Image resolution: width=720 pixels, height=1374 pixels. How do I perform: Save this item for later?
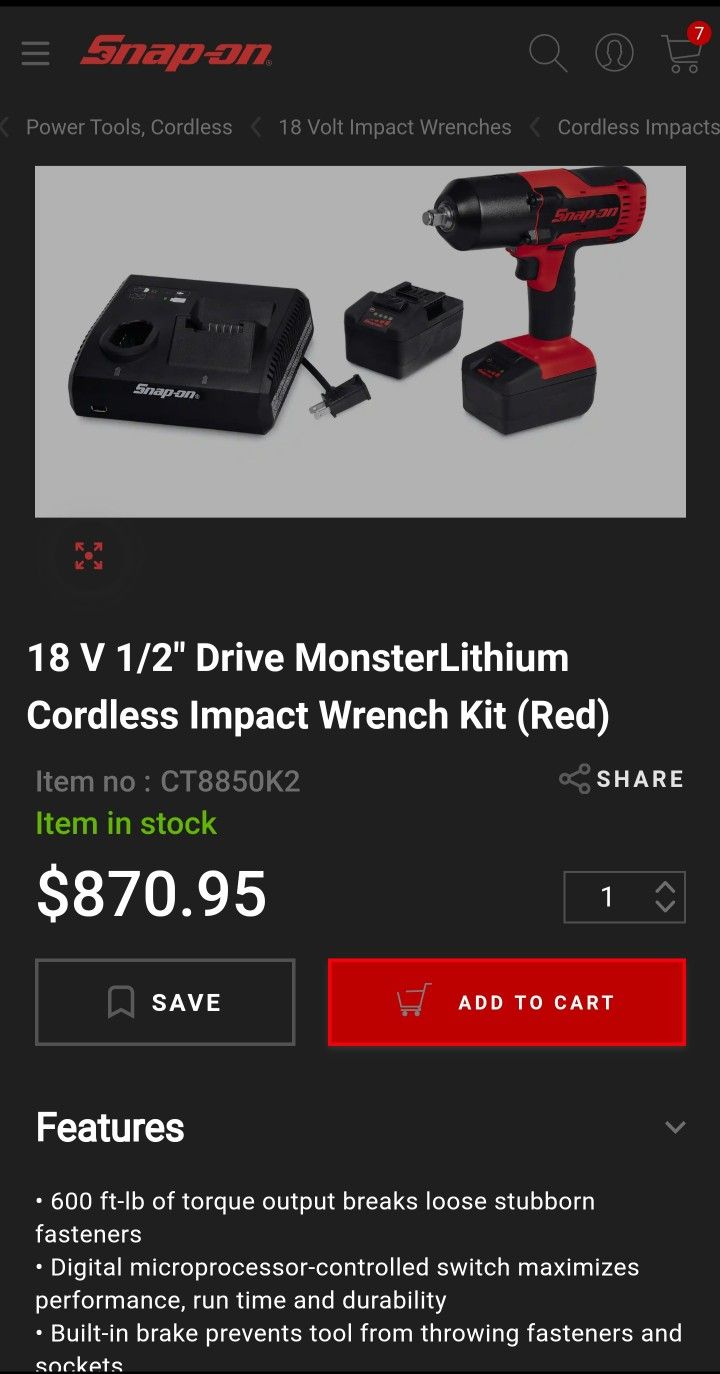pos(165,1002)
